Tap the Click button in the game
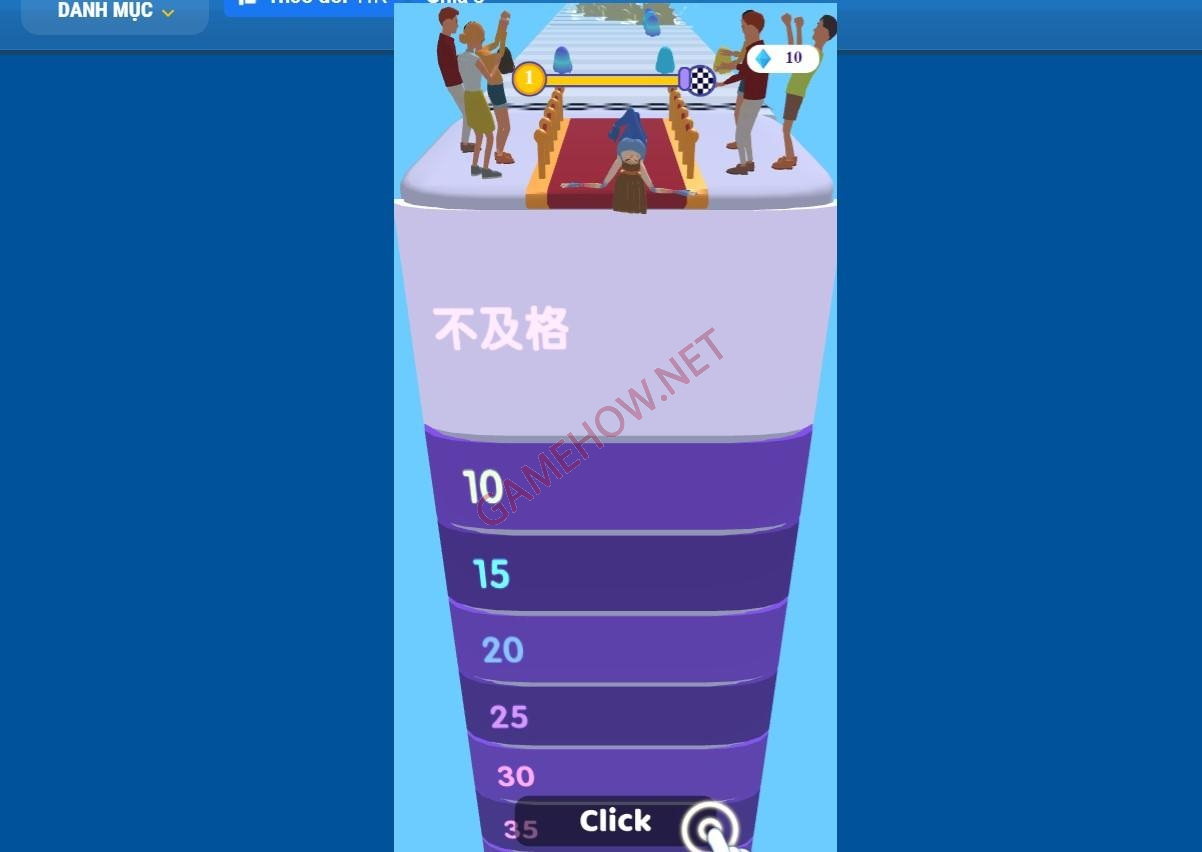Screen dimensions: 1202x852 [616, 822]
